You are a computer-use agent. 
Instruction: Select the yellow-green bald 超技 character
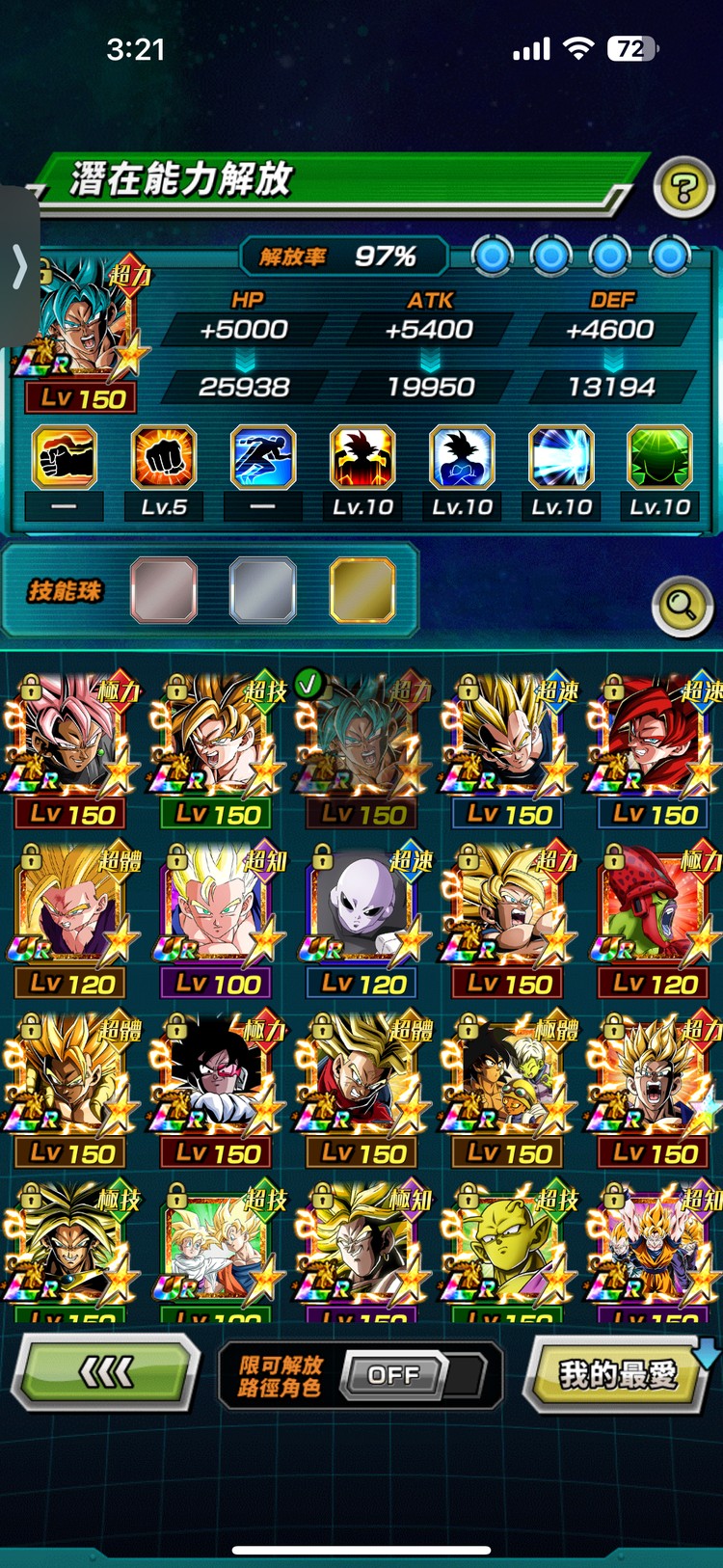pos(509,1249)
